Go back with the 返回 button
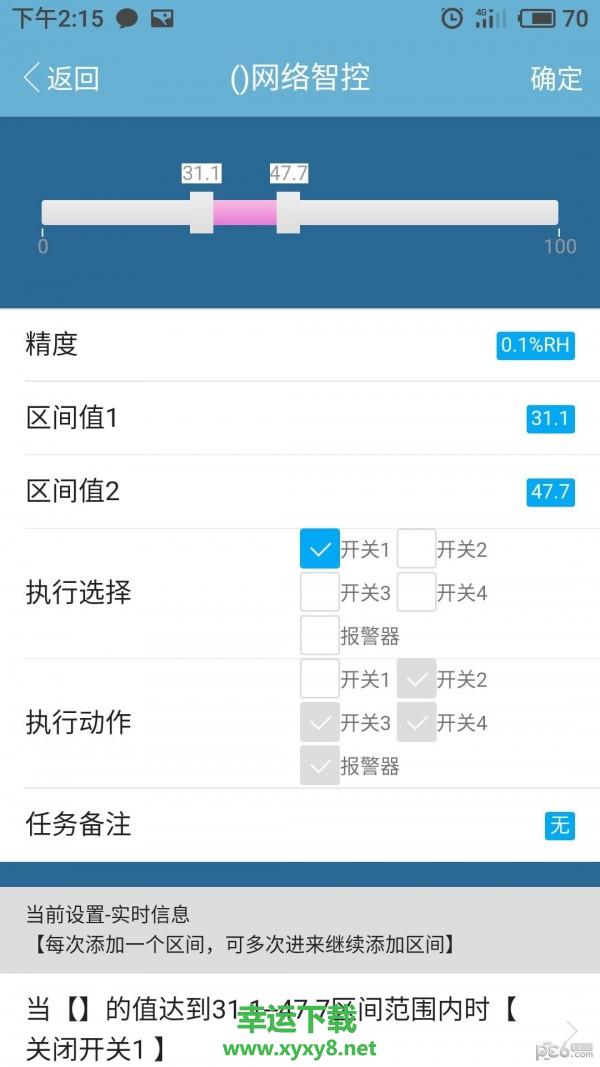Image resolution: width=600 pixels, height=1067 pixels. (x=60, y=78)
